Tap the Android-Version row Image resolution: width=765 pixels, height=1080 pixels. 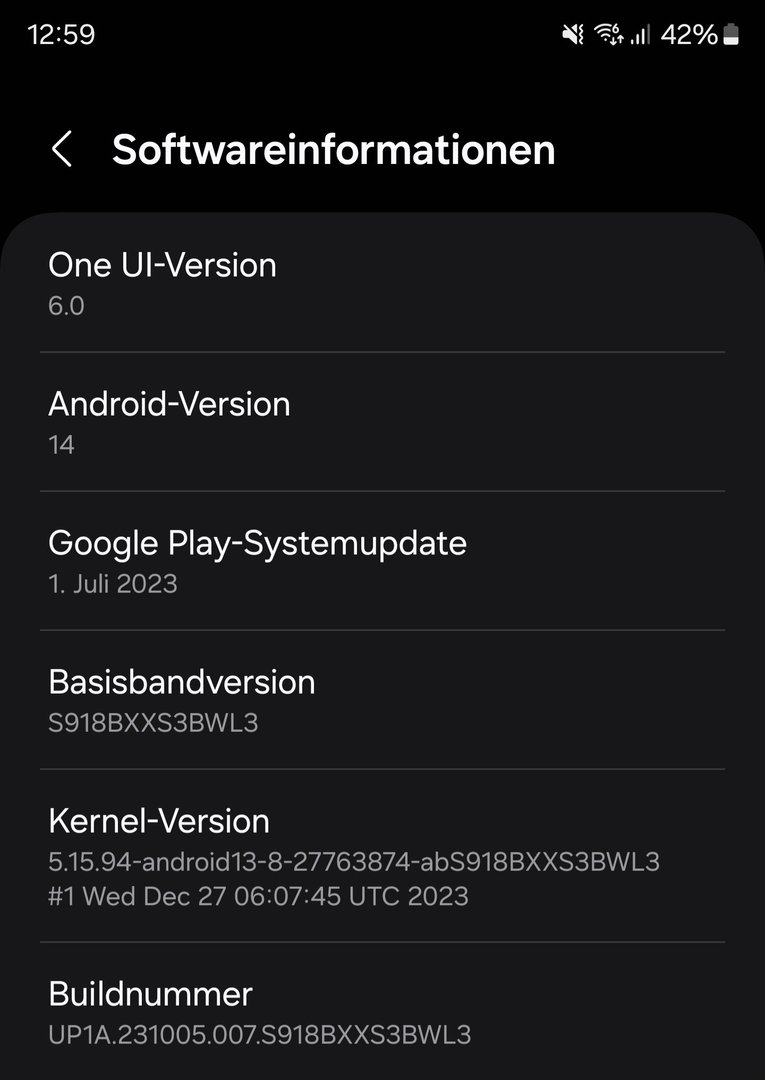382,422
